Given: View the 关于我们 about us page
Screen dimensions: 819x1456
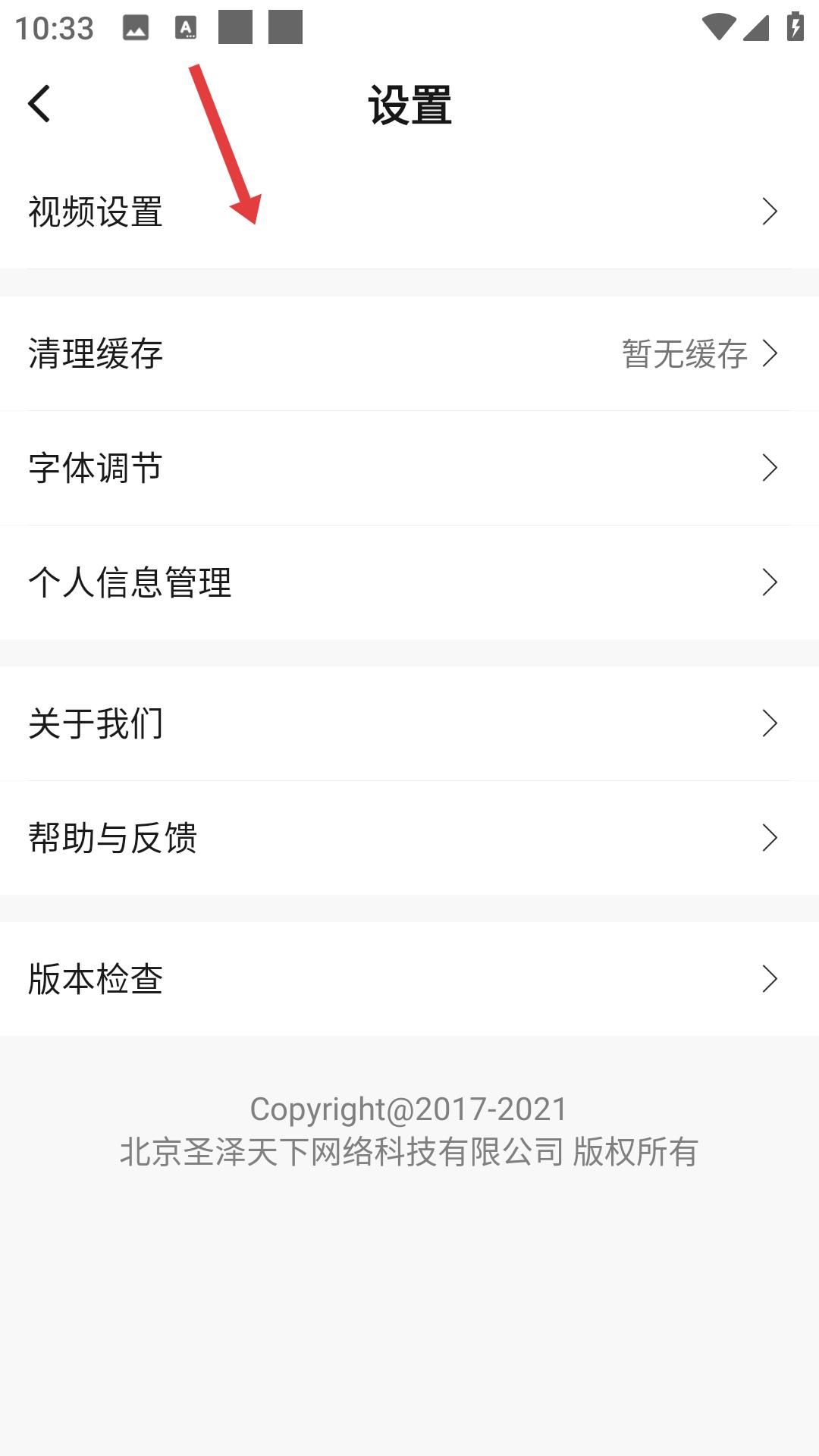Looking at the screenshot, I should [x=409, y=723].
